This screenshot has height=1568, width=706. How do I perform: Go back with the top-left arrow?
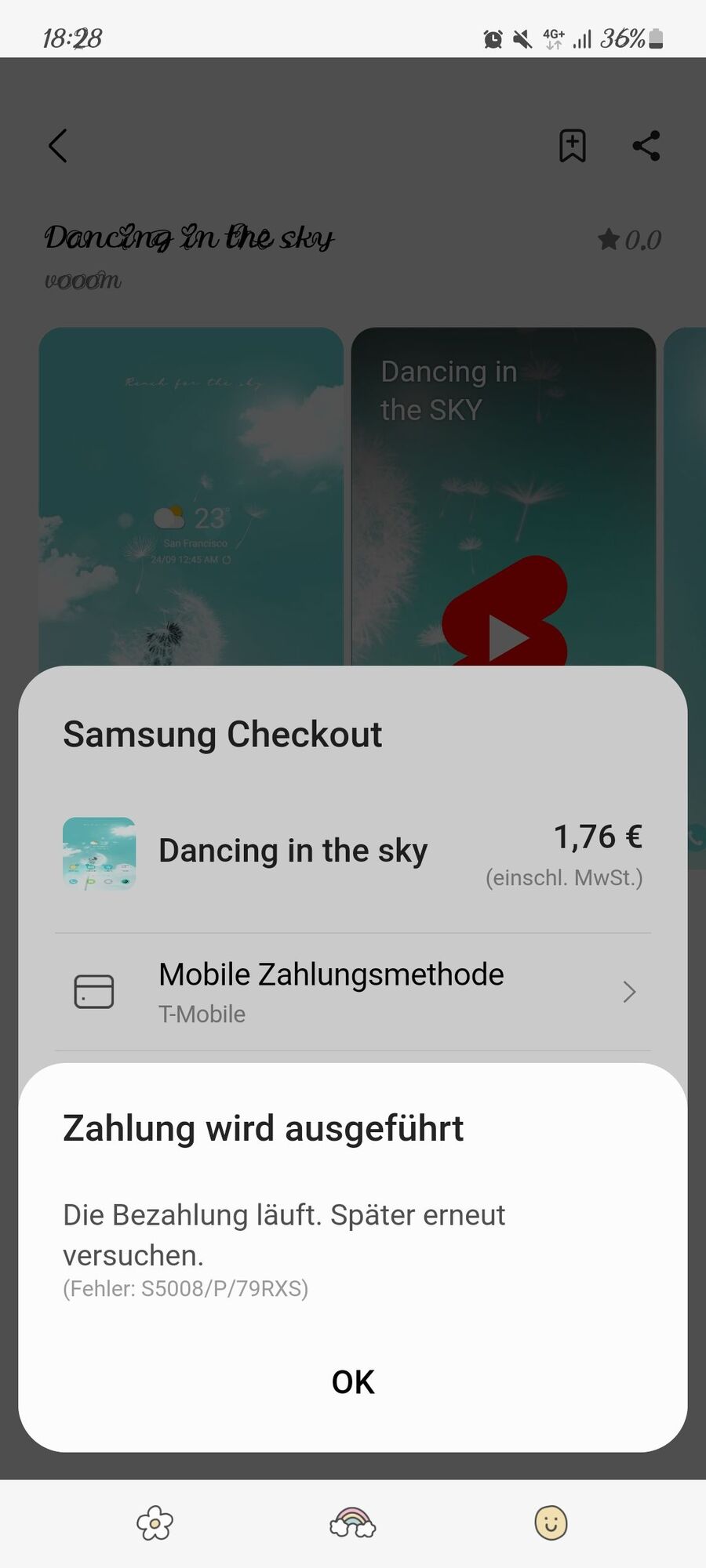[x=58, y=146]
